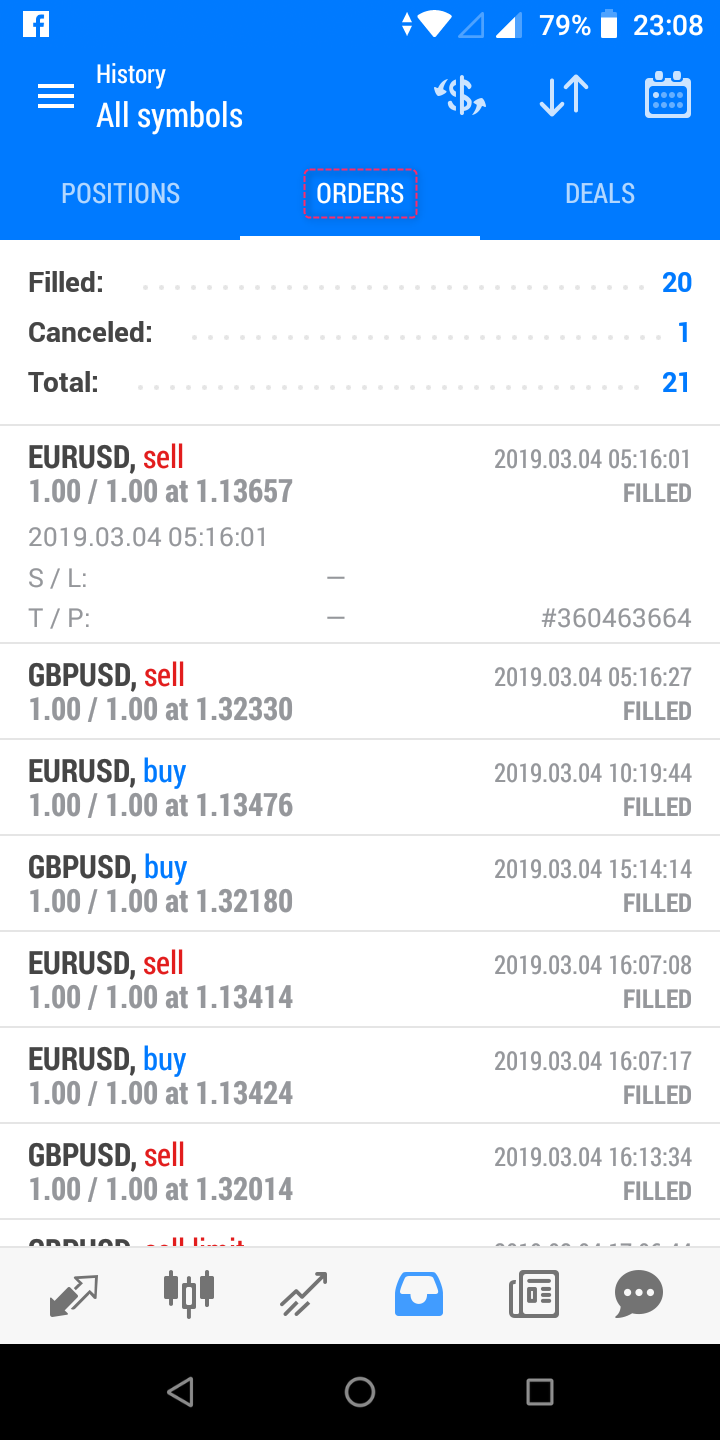The width and height of the screenshot is (720, 1440).
Task: Switch to the Positions tab
Action: [120, 193]
